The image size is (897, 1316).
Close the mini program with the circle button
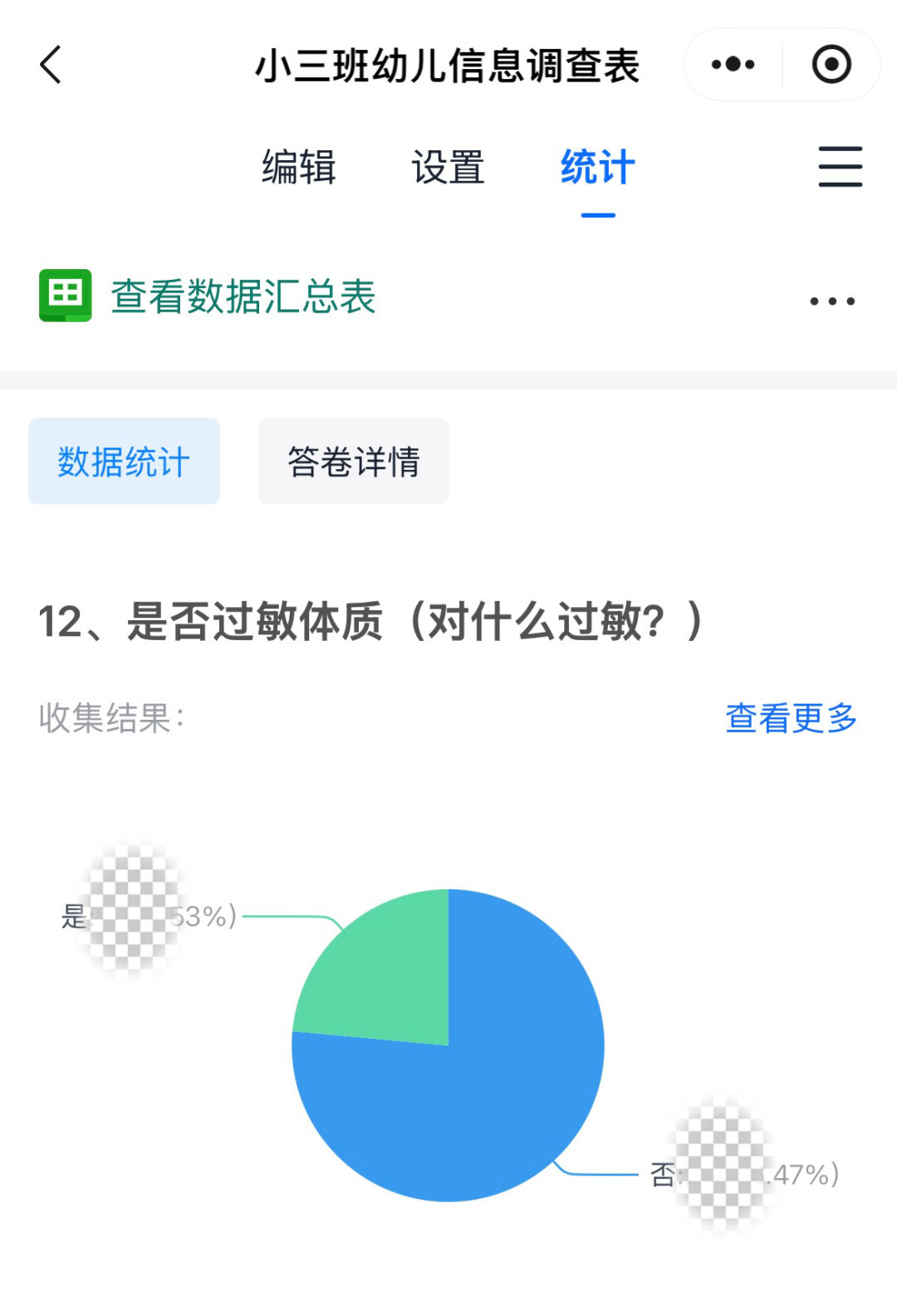pyautogui.click(x=831, y=65)
